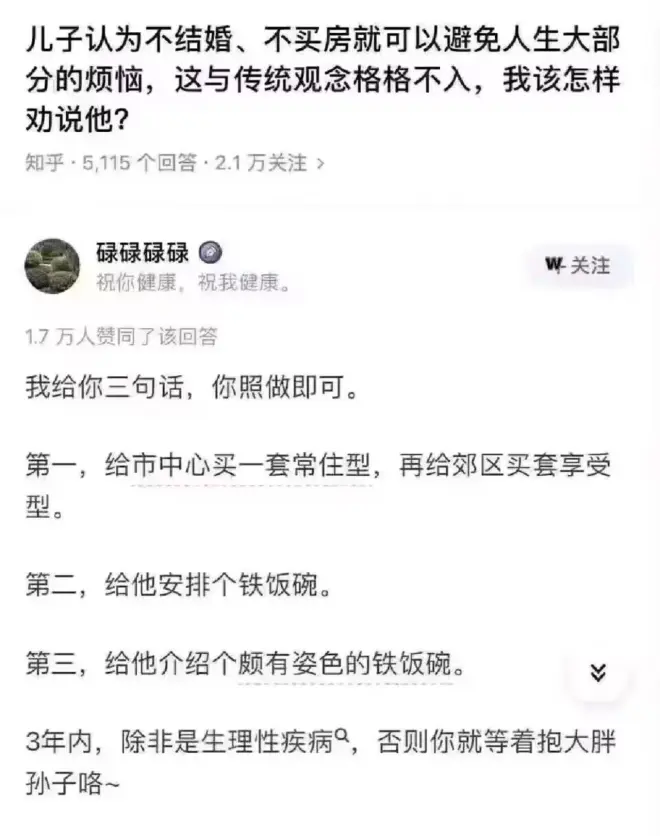
Task: Follow the author 碌碌碌碌
Action: click(579, 265)
